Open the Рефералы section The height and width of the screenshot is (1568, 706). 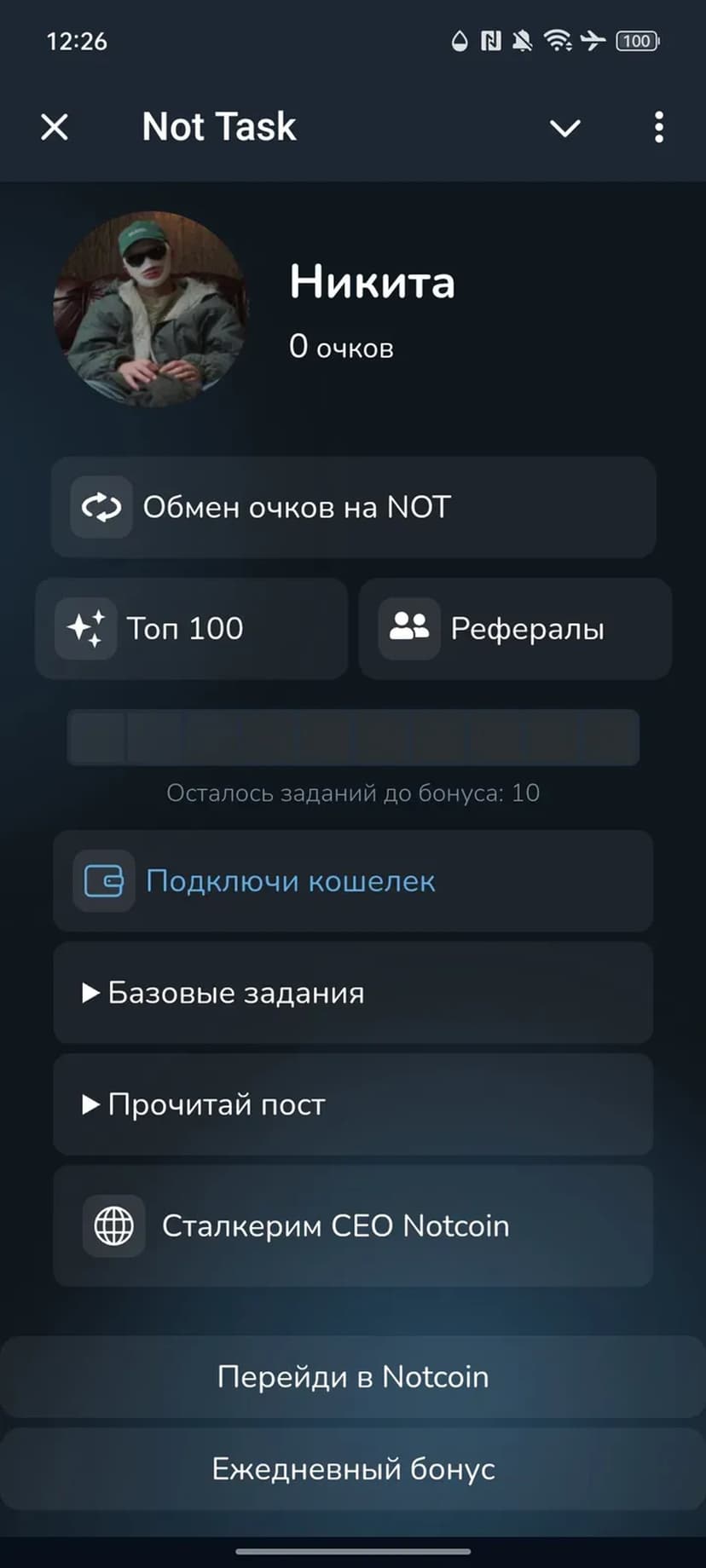click(x=515, y=629)
